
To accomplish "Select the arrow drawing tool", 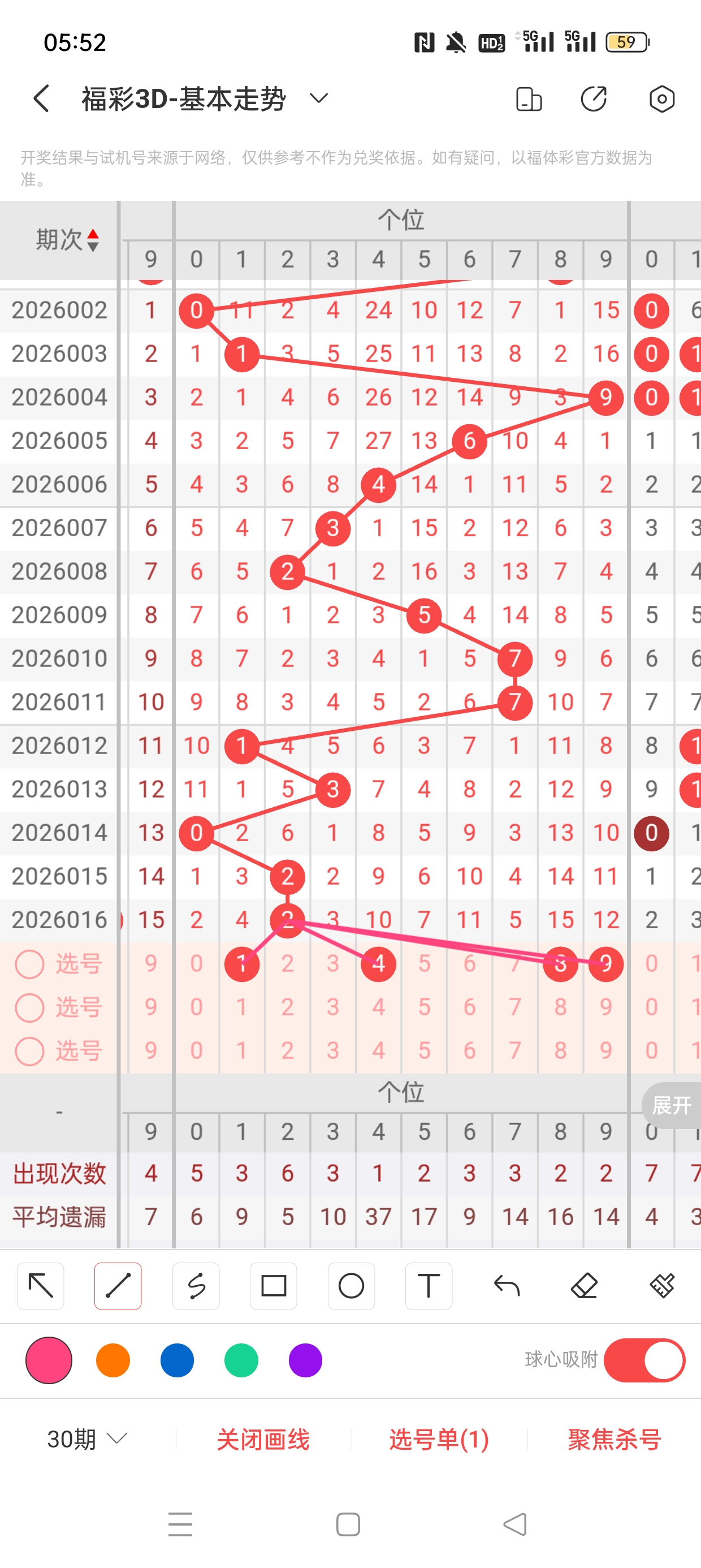I will point(41,1286).
